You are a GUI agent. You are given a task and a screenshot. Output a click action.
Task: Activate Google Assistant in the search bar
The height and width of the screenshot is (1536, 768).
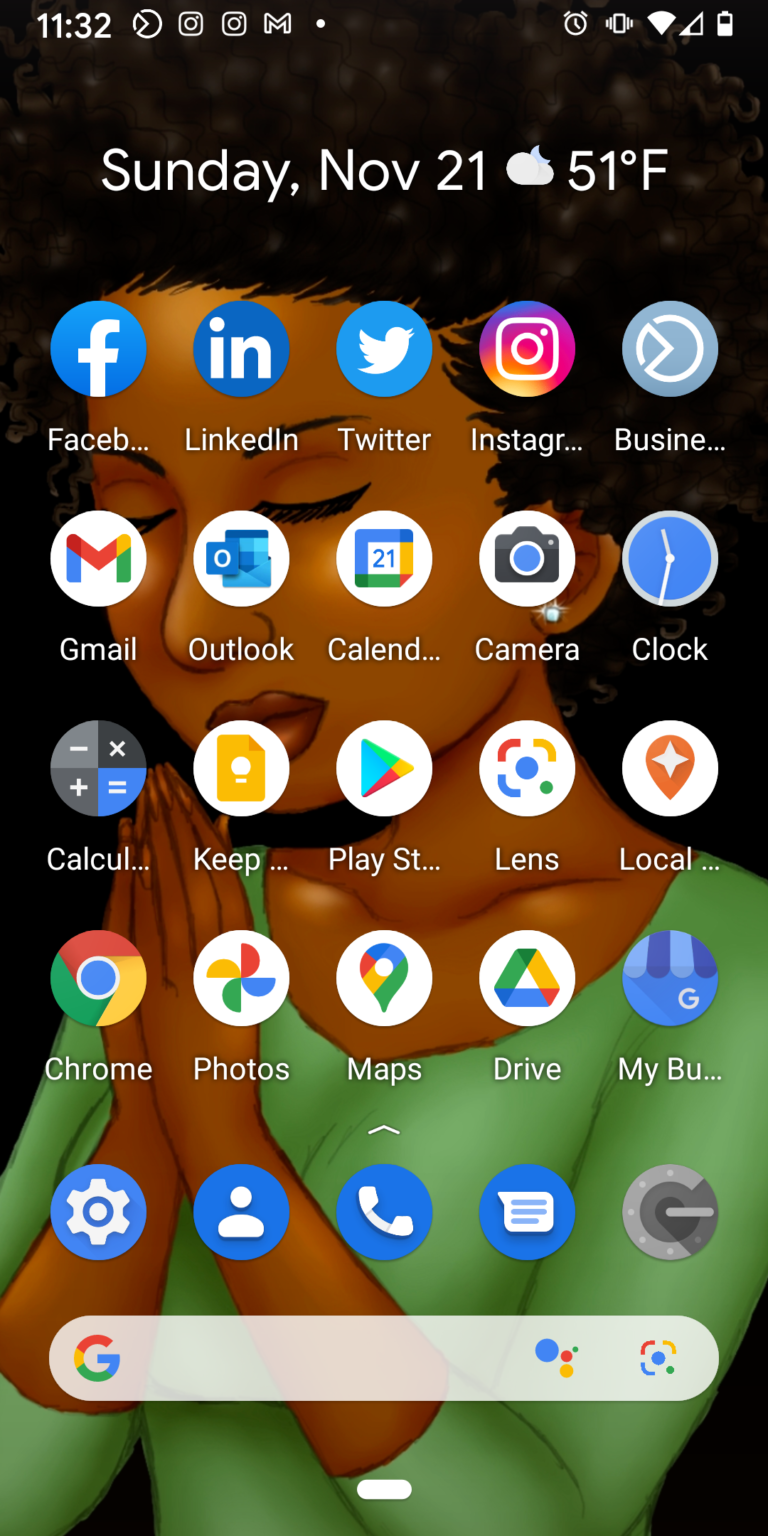tap(556, 1358)
